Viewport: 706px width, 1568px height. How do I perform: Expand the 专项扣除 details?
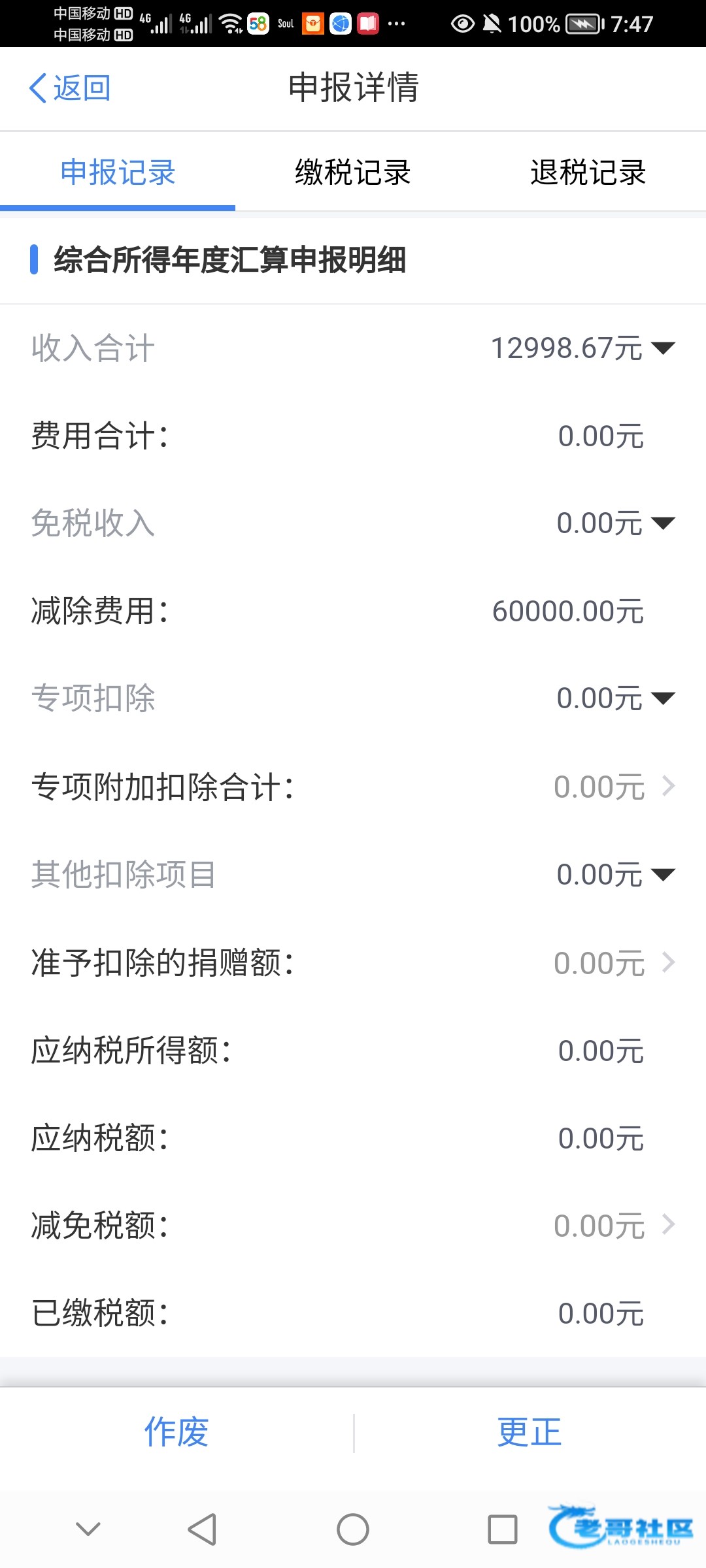(663, 698)
